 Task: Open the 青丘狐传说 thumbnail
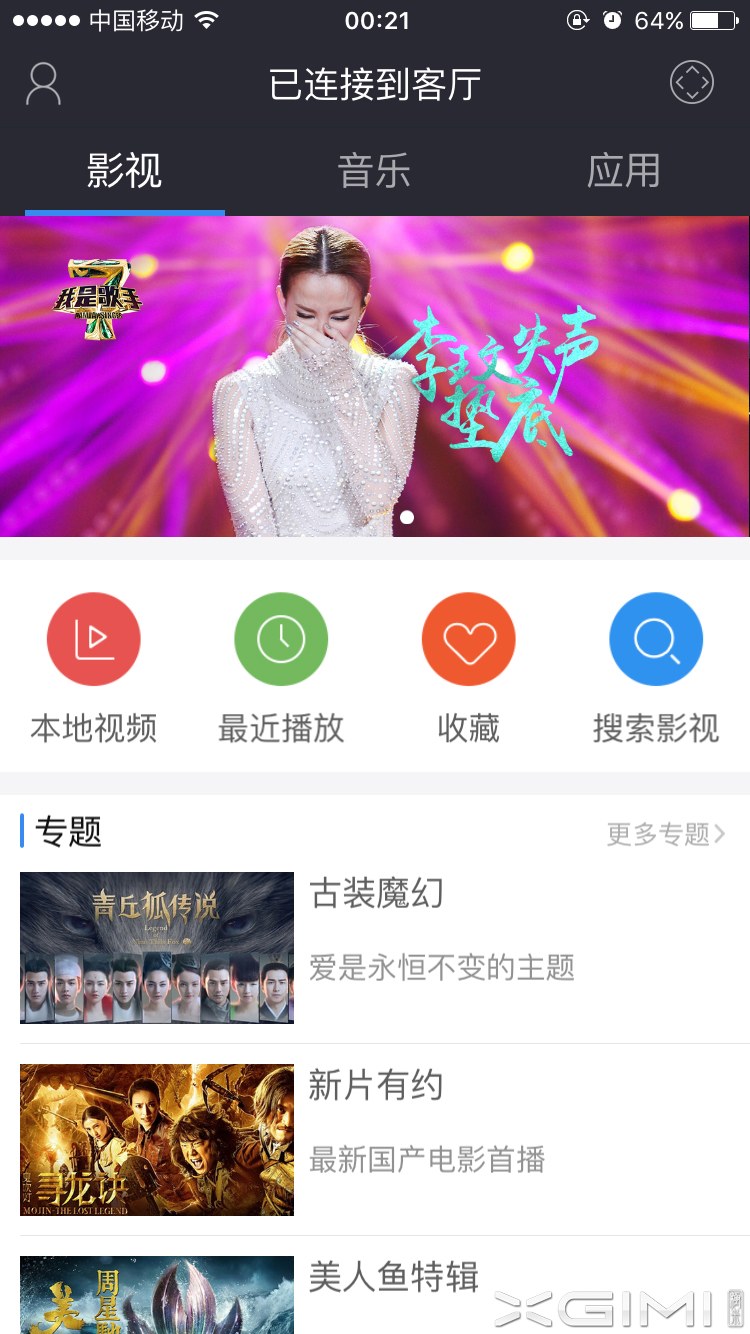click(156, 947)
